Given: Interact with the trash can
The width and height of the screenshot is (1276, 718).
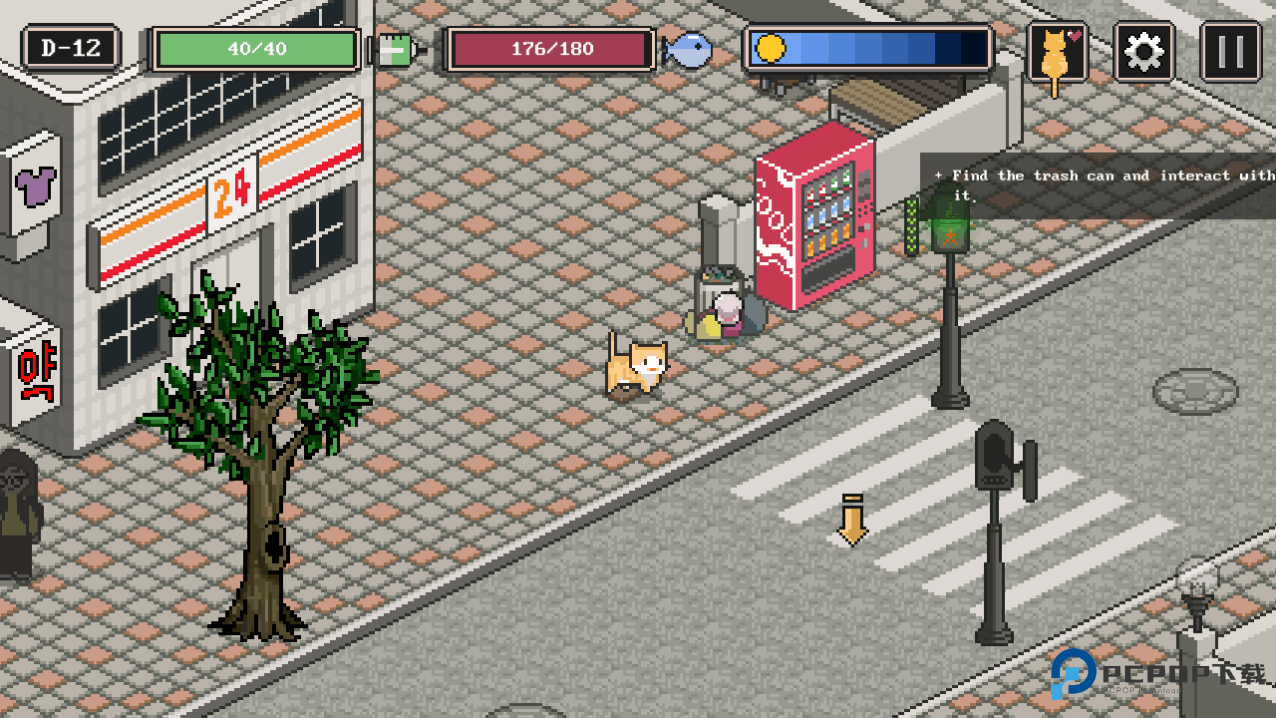Looking at the screenshot, I should [x=725, y=305].
